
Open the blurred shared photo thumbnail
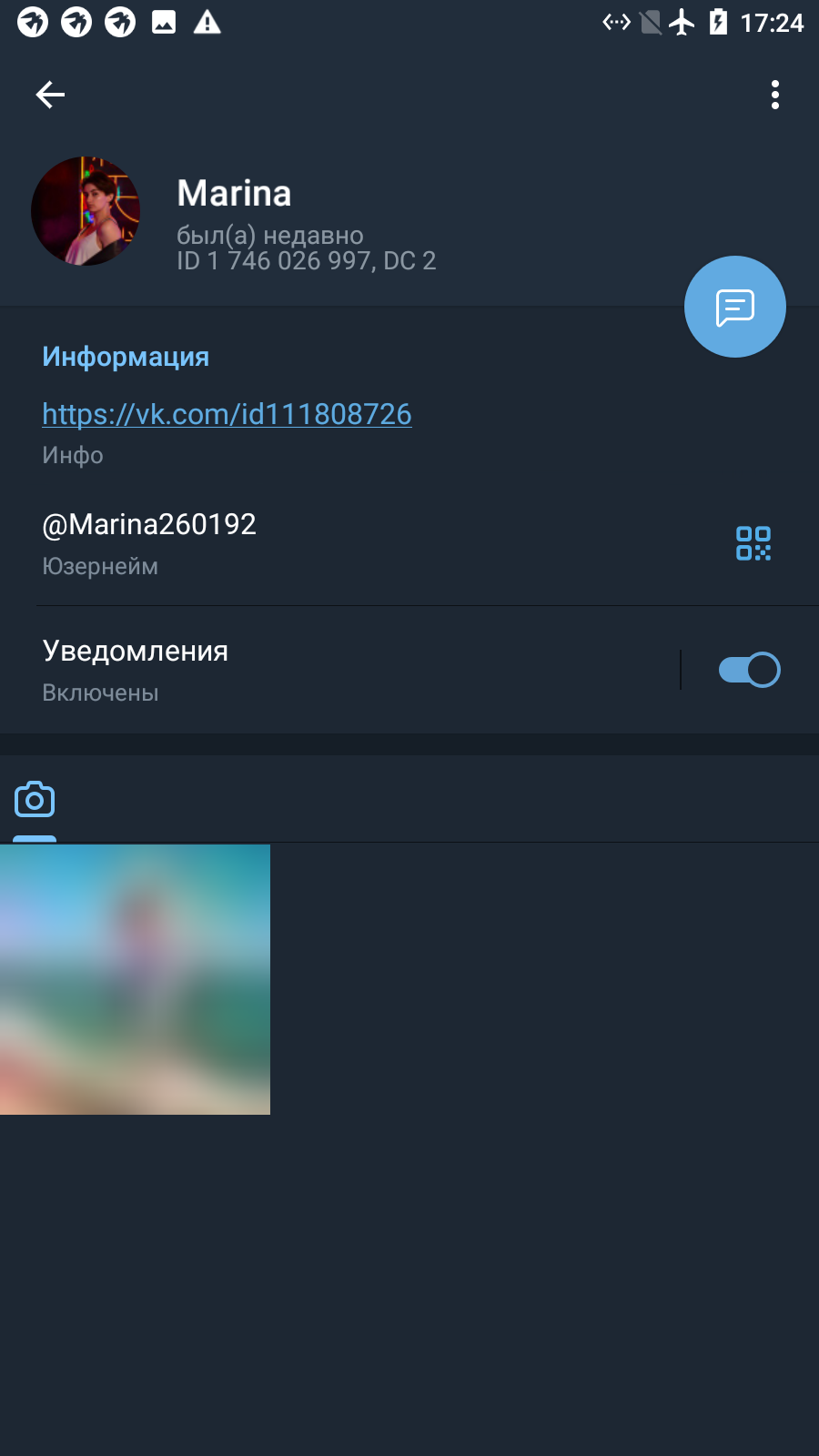pos(135,979)
